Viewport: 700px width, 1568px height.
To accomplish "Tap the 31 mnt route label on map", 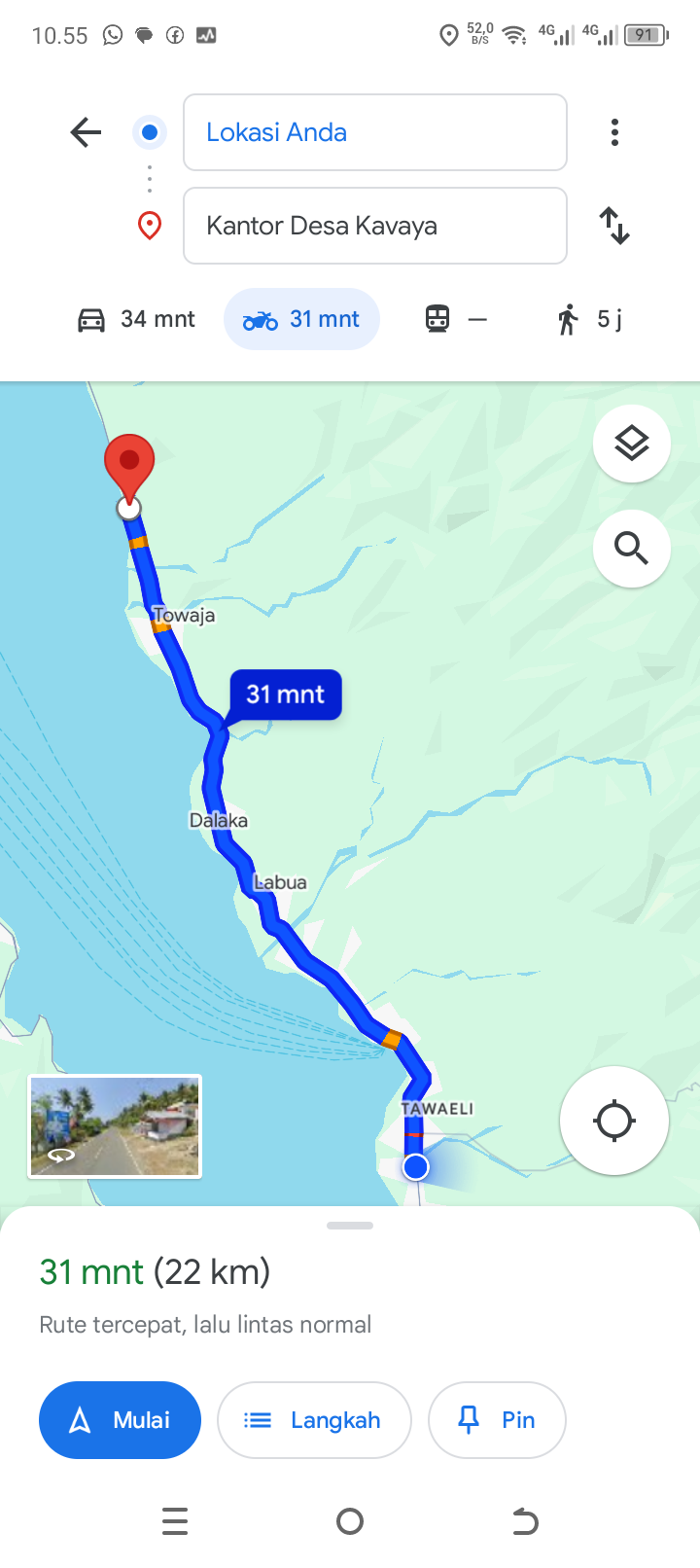I will [x=286, y=695].
